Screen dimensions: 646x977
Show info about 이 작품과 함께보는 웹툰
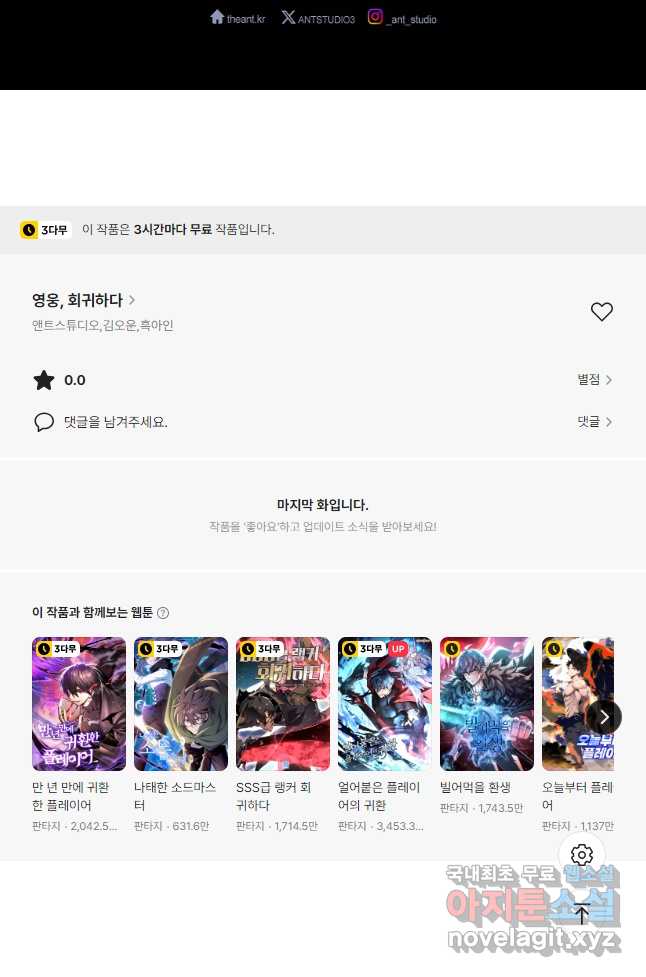163,613
